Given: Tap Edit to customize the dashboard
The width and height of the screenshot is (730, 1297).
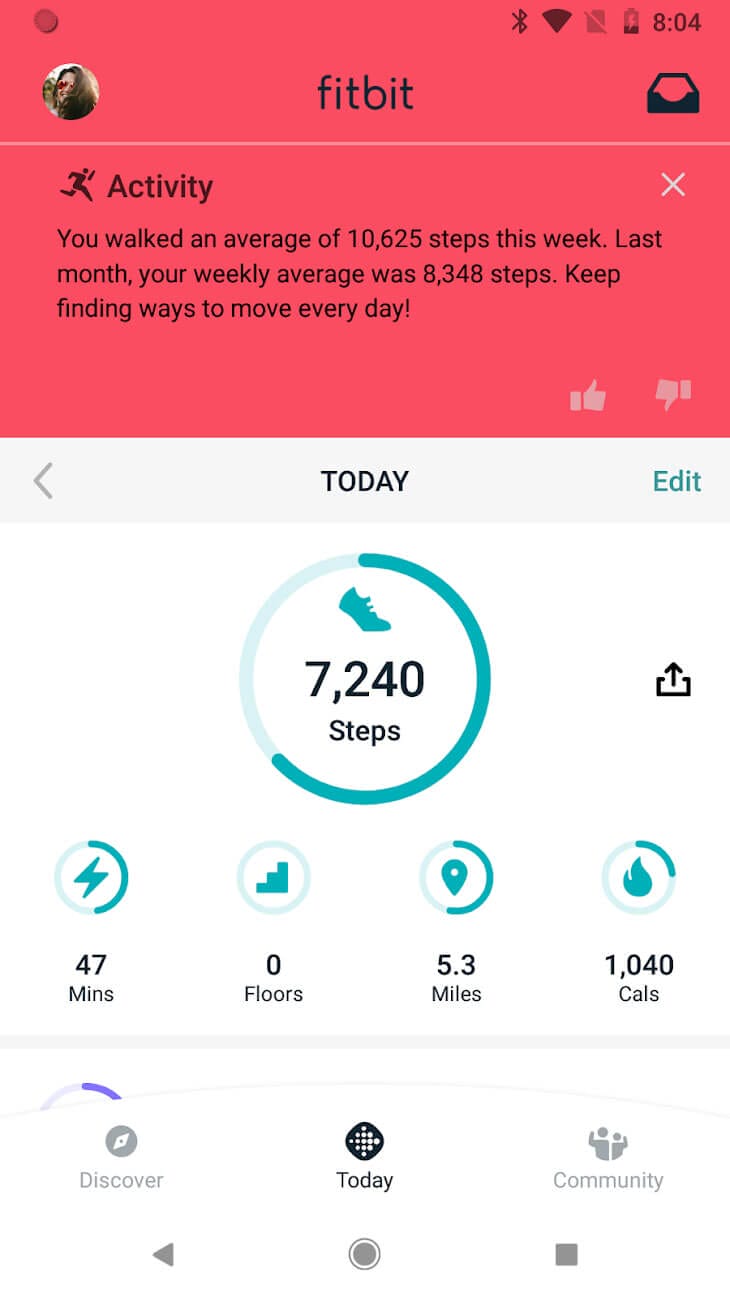Looking at the screenshot, I should (677, 481).
